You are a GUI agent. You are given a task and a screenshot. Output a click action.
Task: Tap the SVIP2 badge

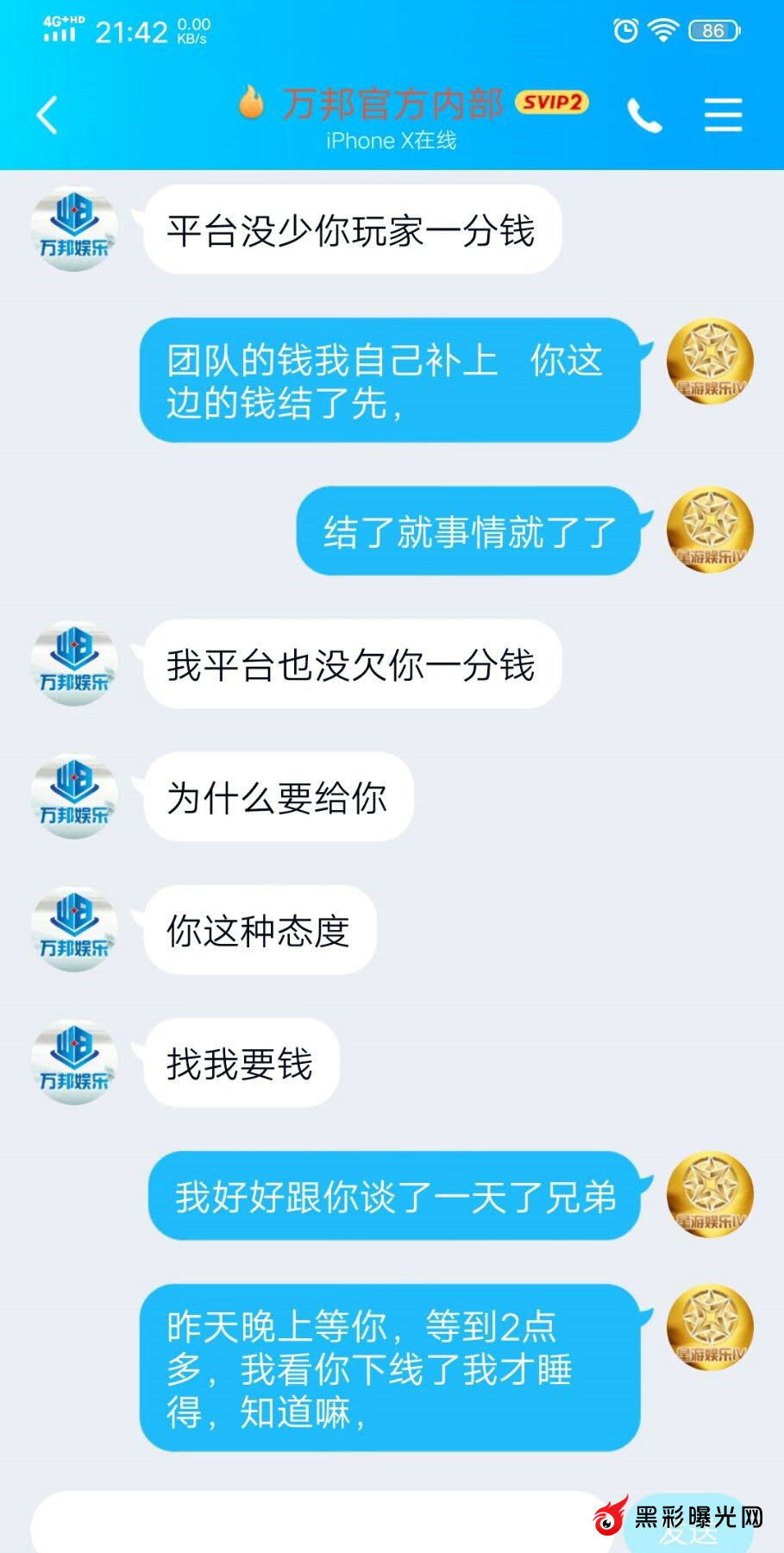[x=552, y=103]
